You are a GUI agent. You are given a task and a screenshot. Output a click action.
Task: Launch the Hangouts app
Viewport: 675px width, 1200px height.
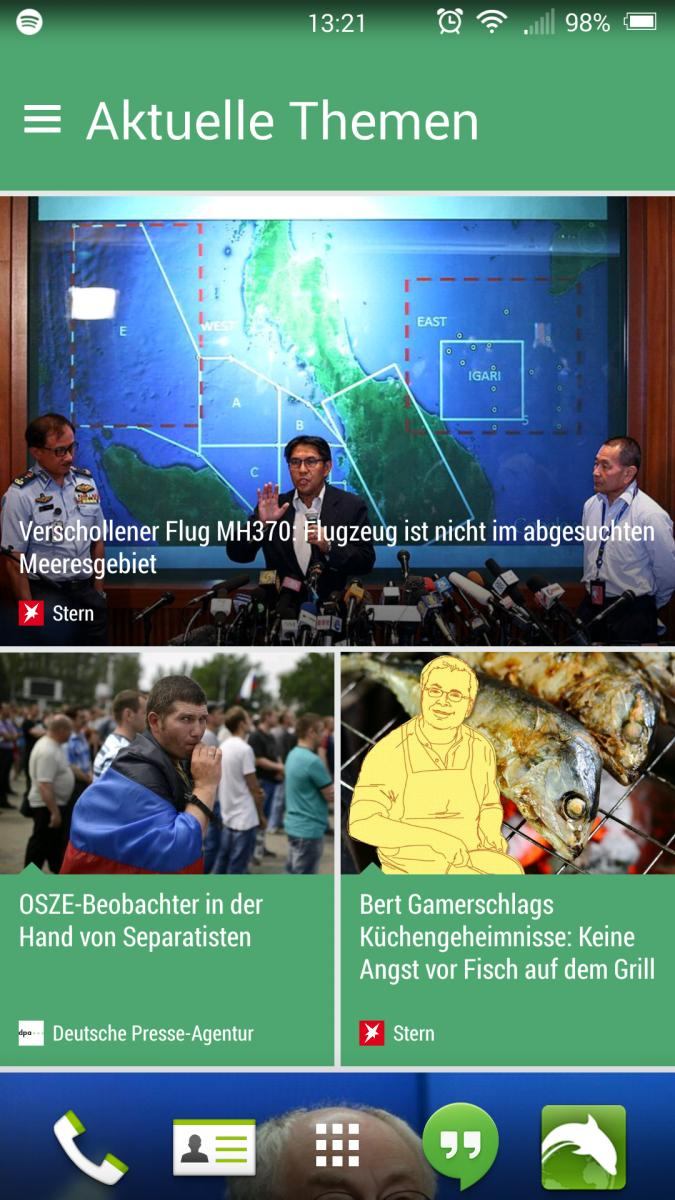coord(460,1146)
